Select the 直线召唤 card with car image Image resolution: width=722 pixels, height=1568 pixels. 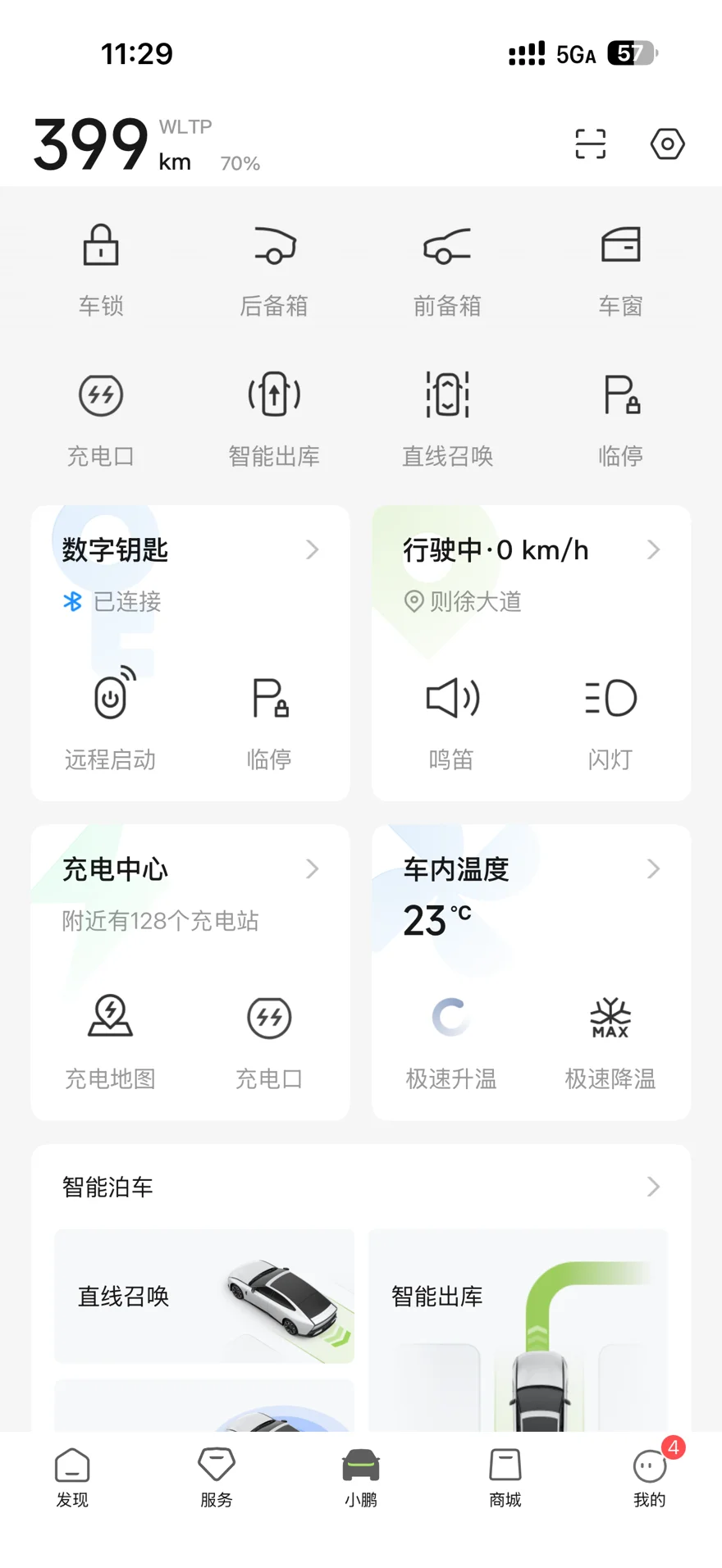click(204, 1296)
